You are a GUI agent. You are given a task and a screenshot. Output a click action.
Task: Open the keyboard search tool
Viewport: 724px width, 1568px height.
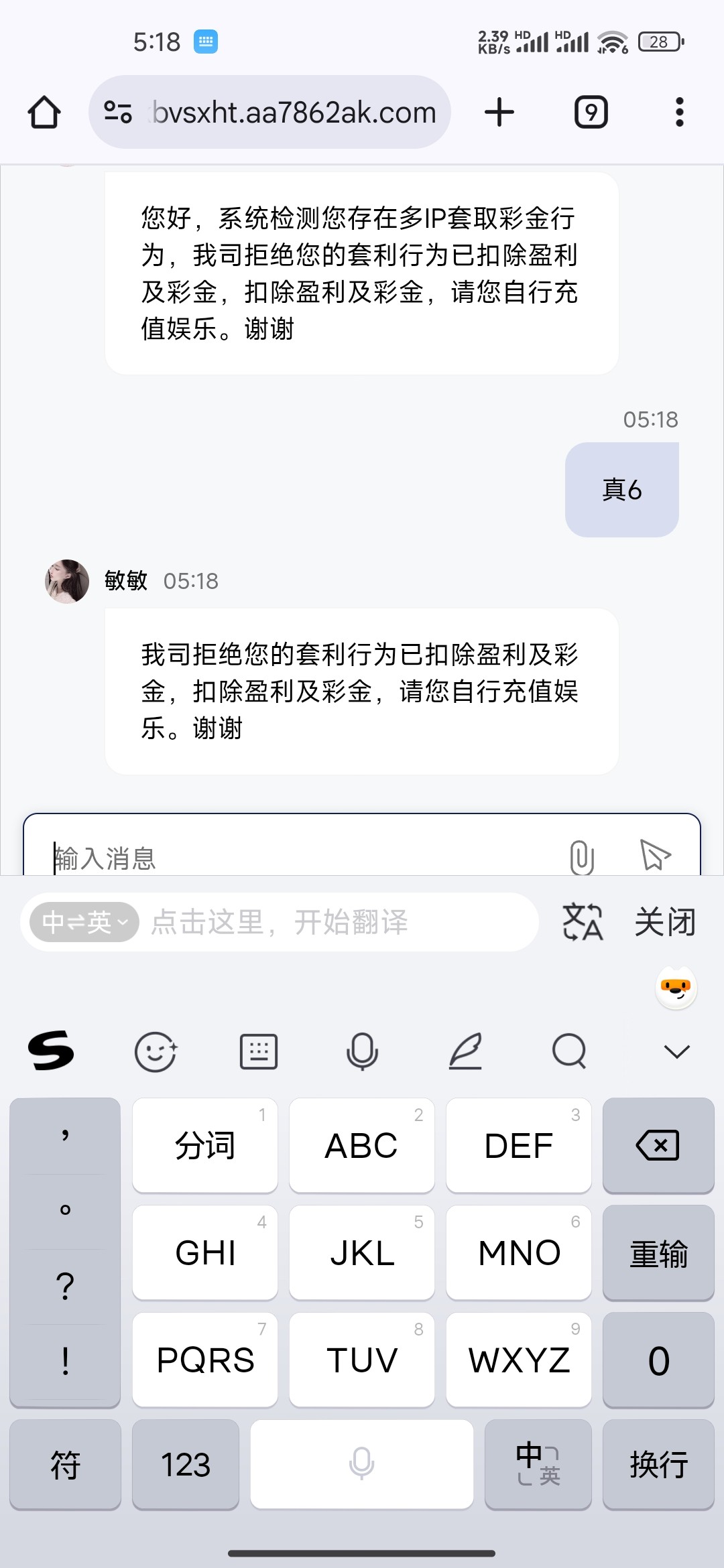click(x=569, y=1051)
